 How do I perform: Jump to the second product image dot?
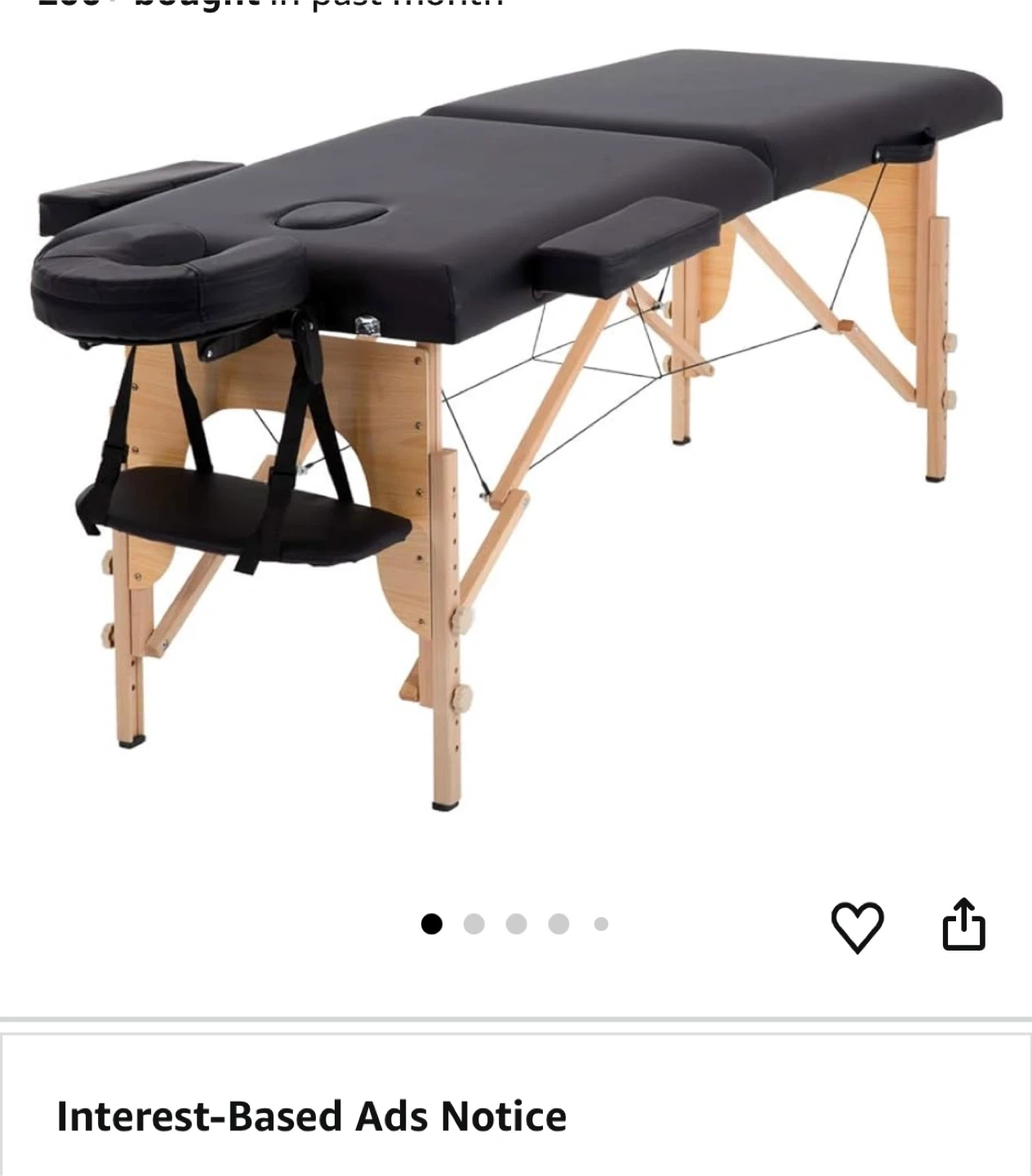[x=474, y=924]
